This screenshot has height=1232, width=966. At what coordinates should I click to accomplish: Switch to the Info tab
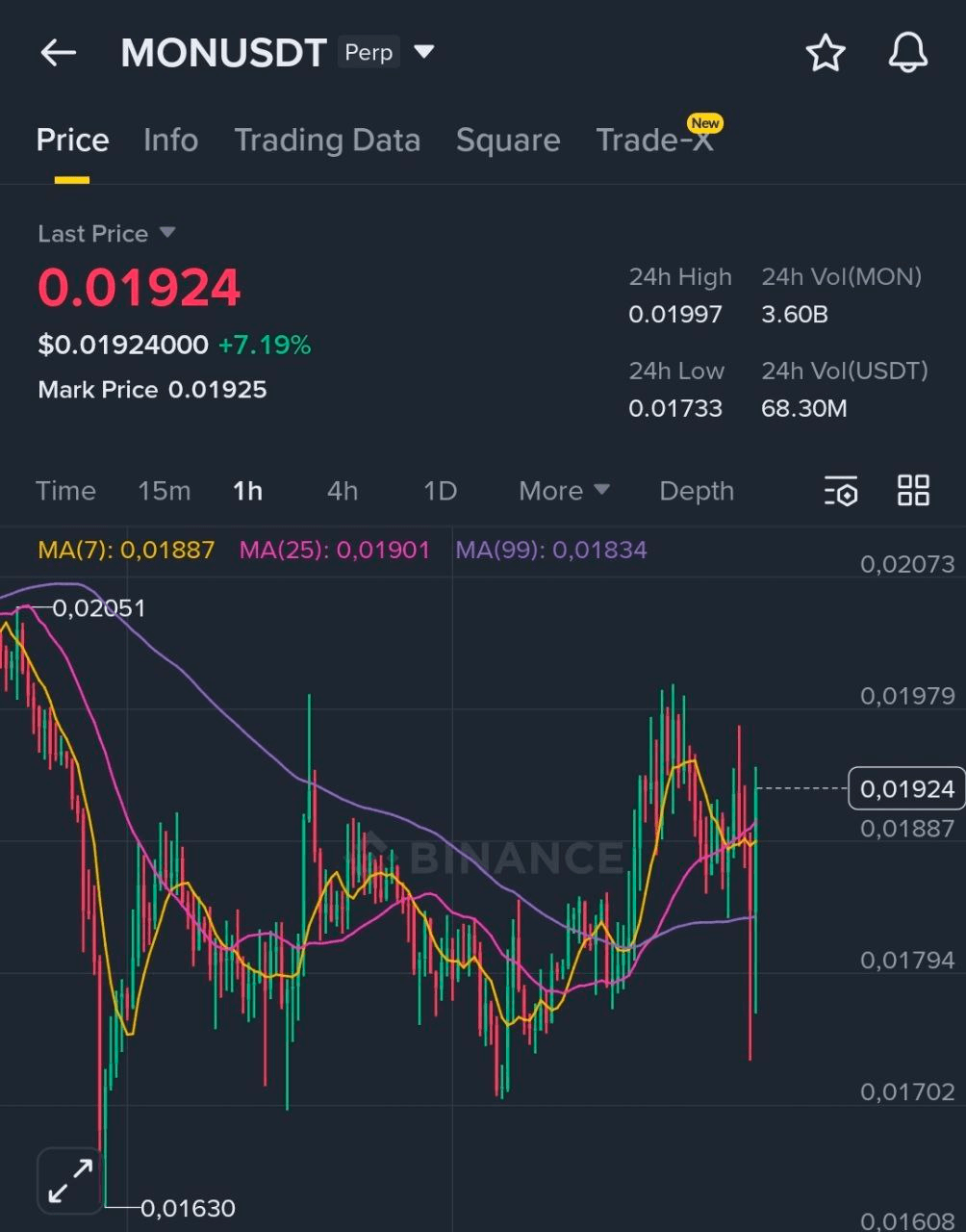(x=170, y=141)
